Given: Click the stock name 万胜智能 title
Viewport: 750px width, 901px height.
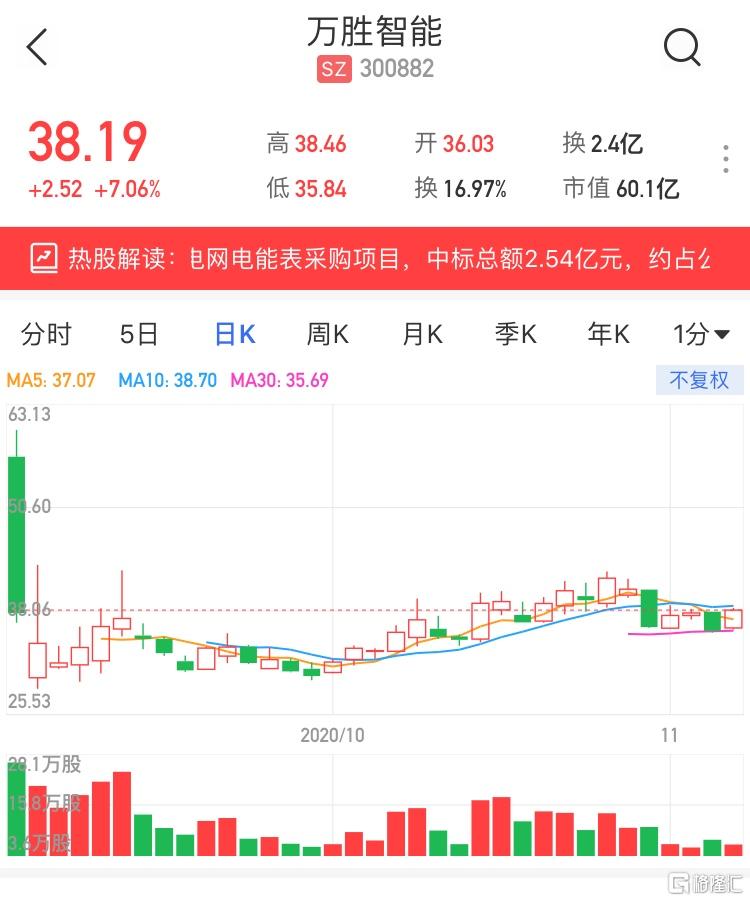Looking at the screenshot, I should tap(374, 33).
